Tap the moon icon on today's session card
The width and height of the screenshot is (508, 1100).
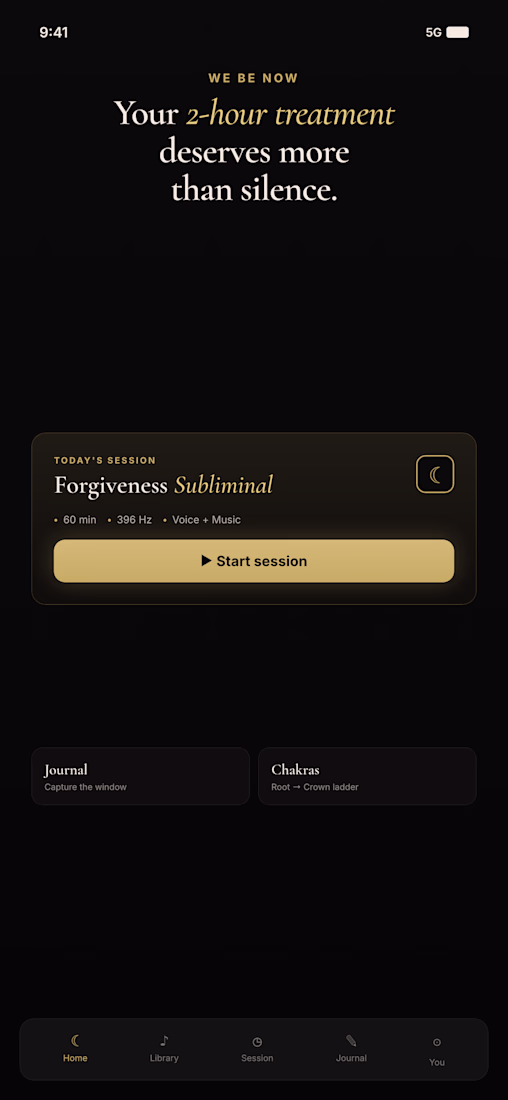[x=435, y=474]
